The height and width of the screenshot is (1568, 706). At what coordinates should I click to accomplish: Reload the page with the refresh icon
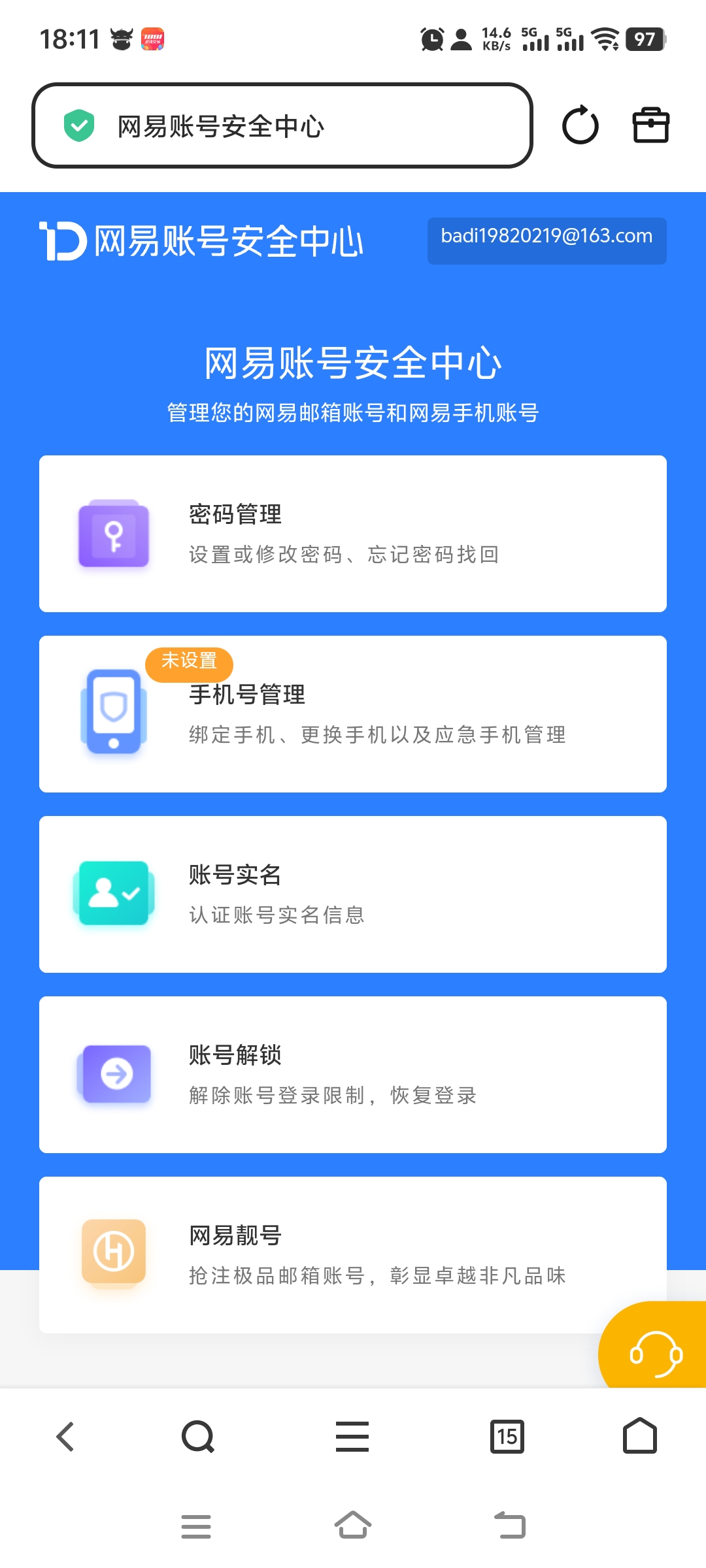[580, 125]
